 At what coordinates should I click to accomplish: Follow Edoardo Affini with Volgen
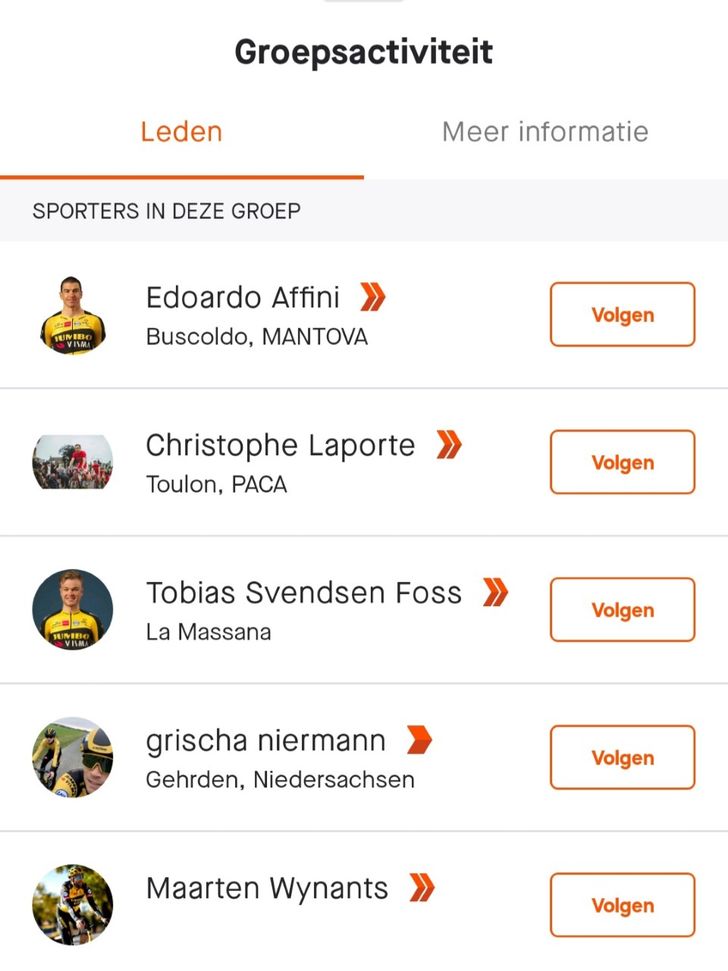[x=622, y=315]
